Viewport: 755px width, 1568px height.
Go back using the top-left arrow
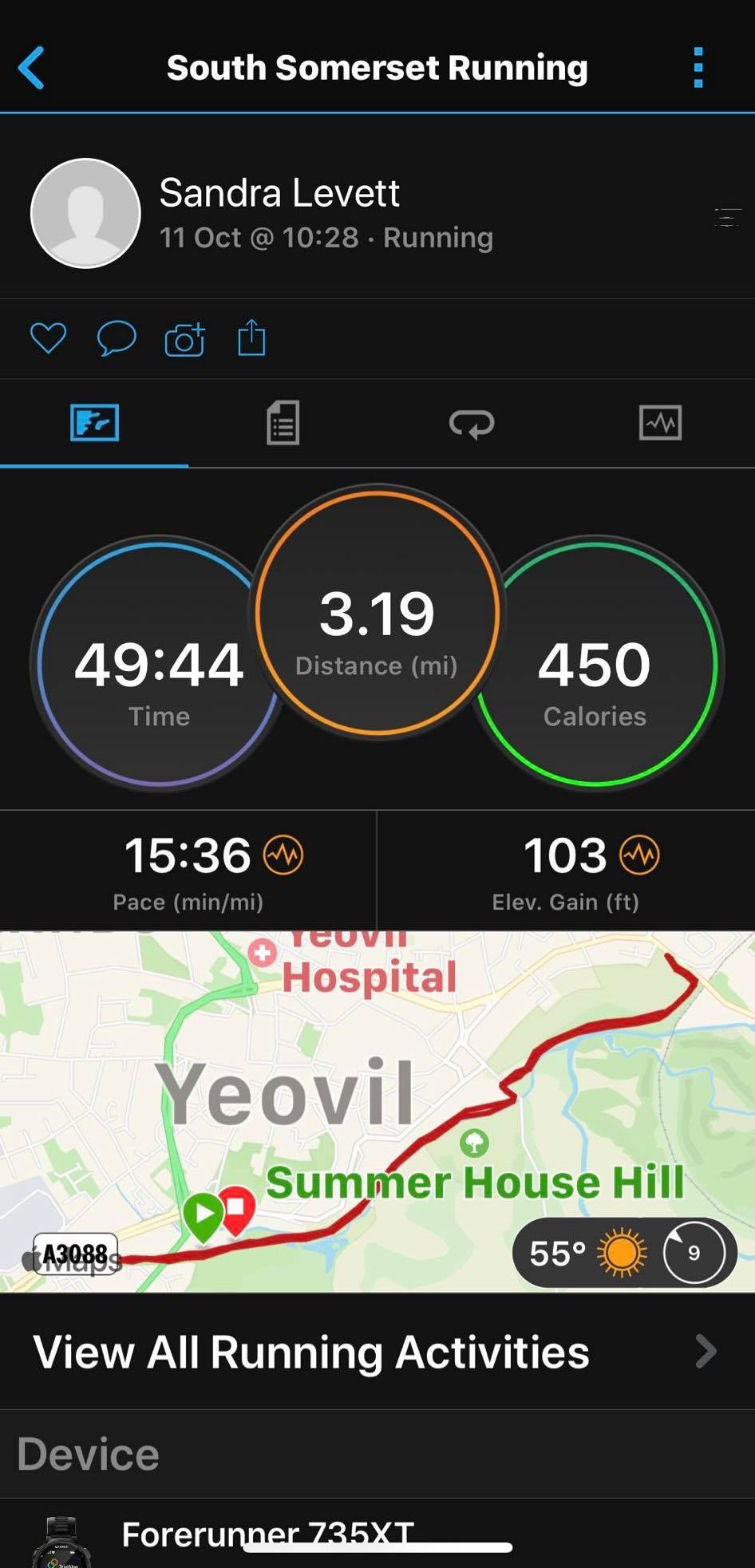tap(31, 68)
